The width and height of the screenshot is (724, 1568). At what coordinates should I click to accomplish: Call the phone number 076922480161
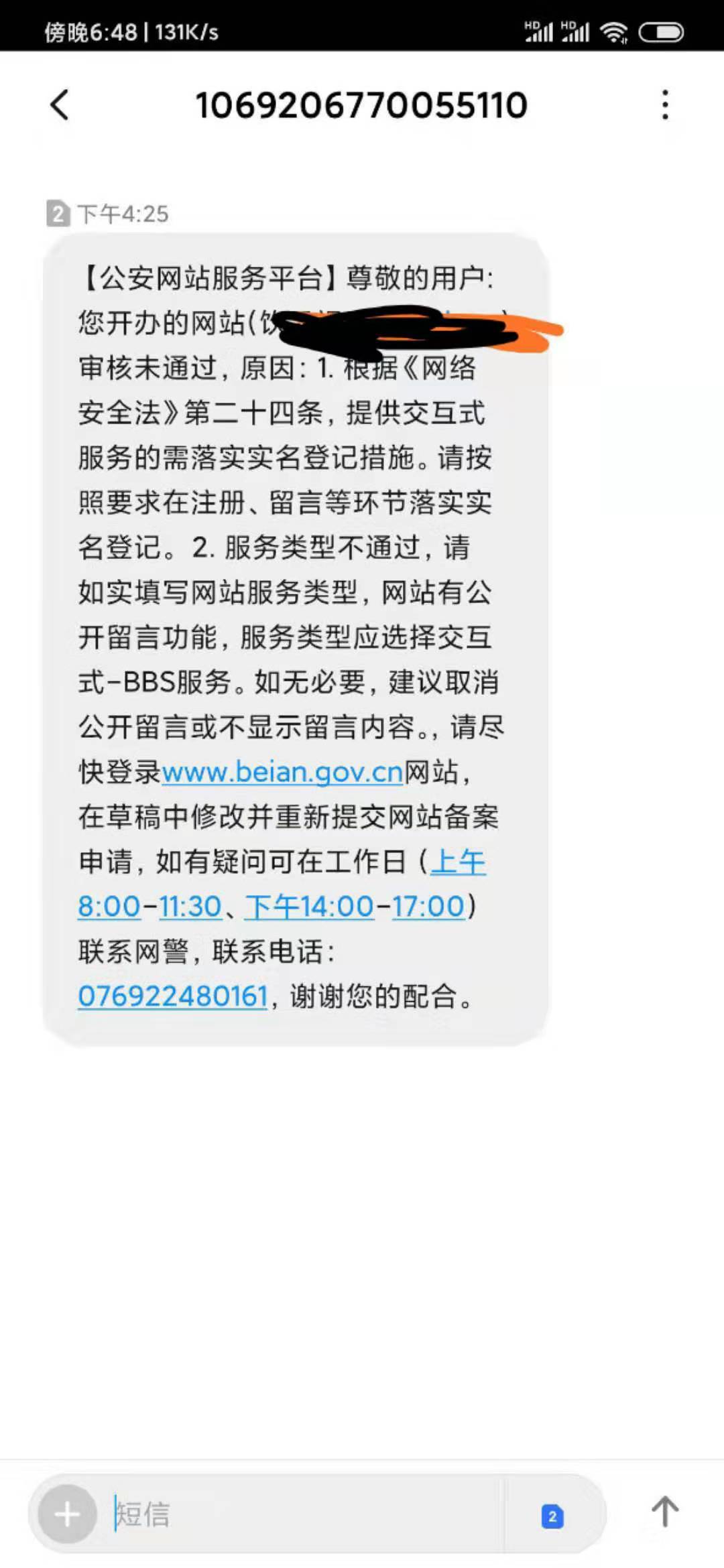coord(173,996)
